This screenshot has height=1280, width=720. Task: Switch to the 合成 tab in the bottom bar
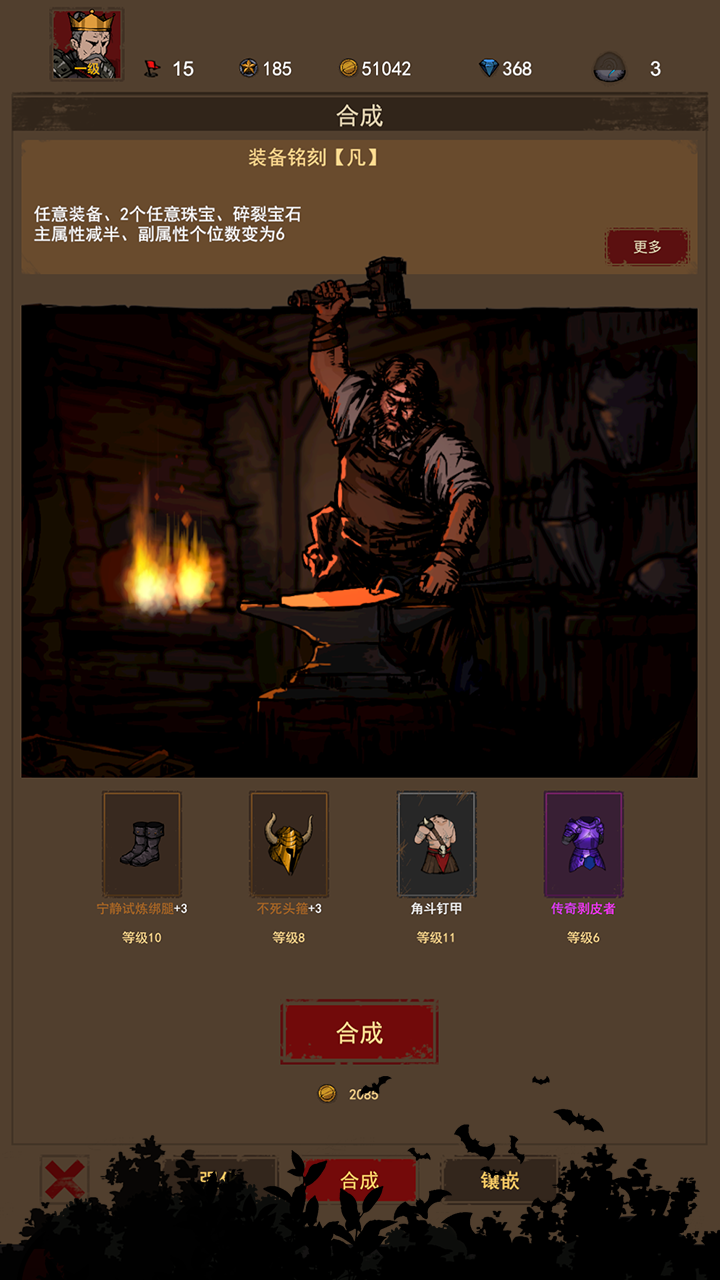359,1180
